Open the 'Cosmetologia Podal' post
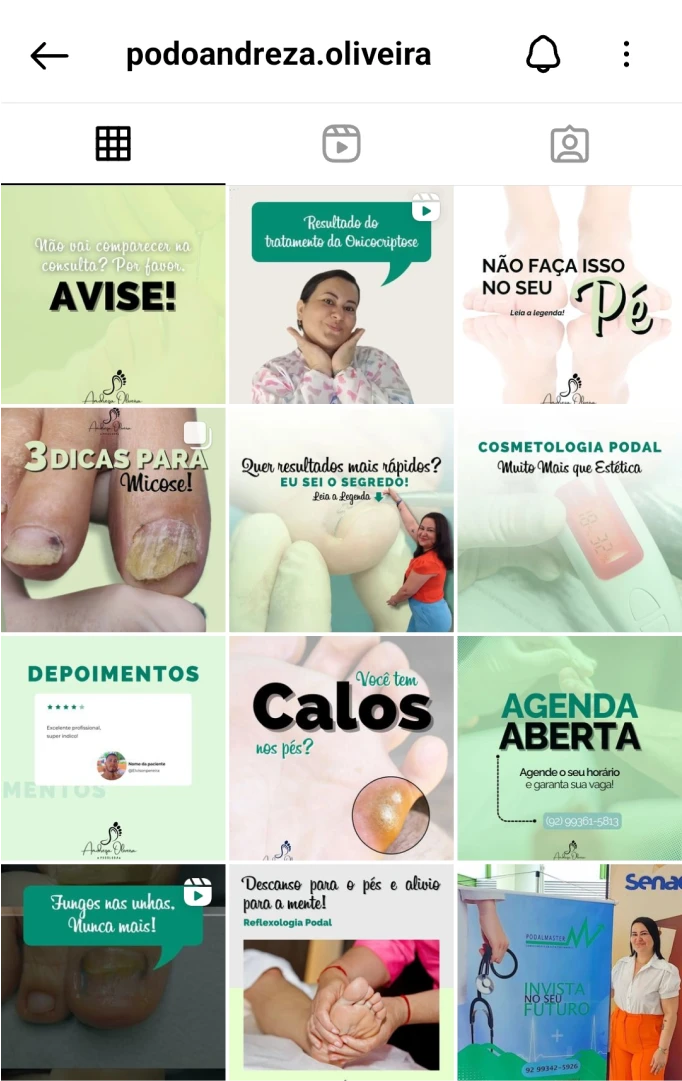Image resolution: width=682 pixels, height=1081 pixels. (569, 520)
